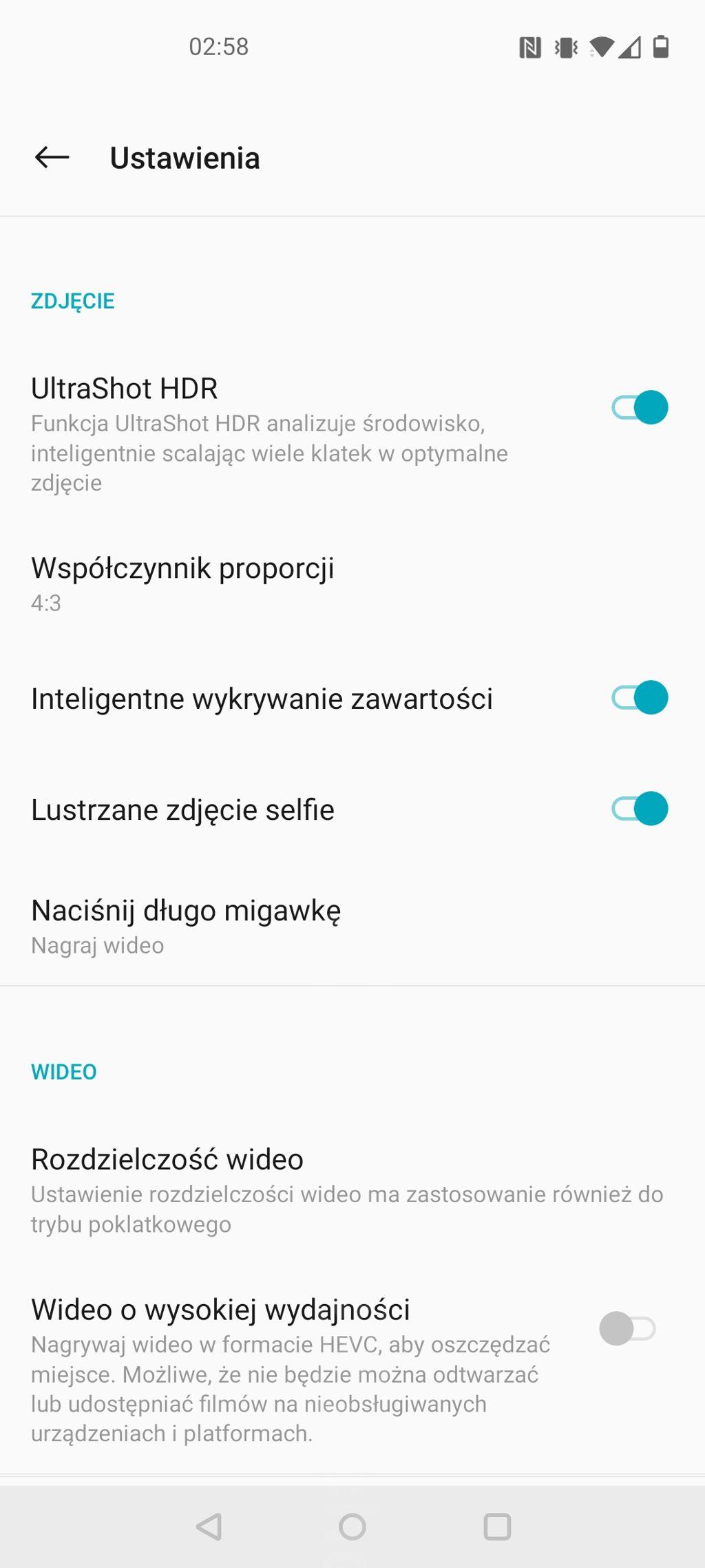Viewport: 705px width, 1568px height.
Task: Go back from Ustawienia screen
Action: [x=52, y=158]
